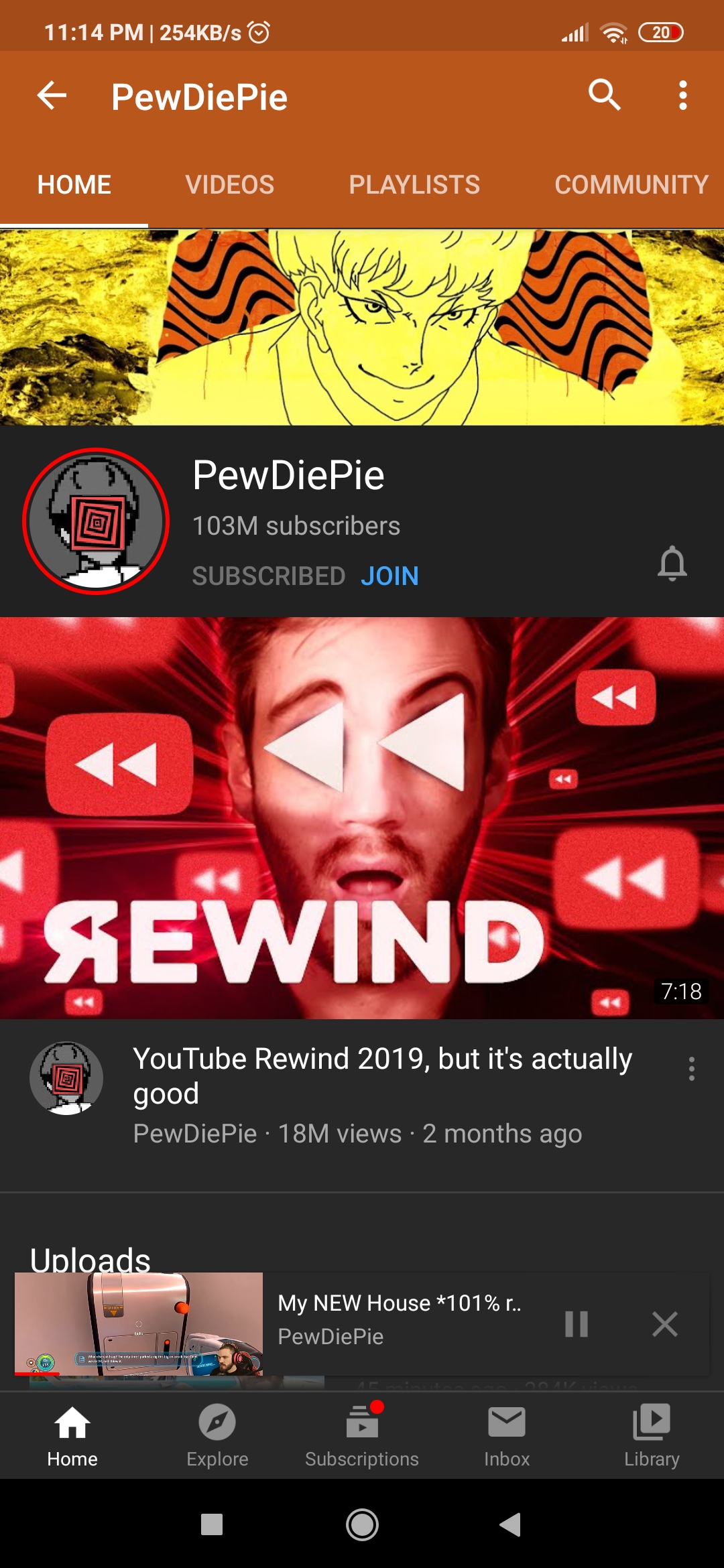Tap the system back button
724x1568 pixels.
[511, 1524]
